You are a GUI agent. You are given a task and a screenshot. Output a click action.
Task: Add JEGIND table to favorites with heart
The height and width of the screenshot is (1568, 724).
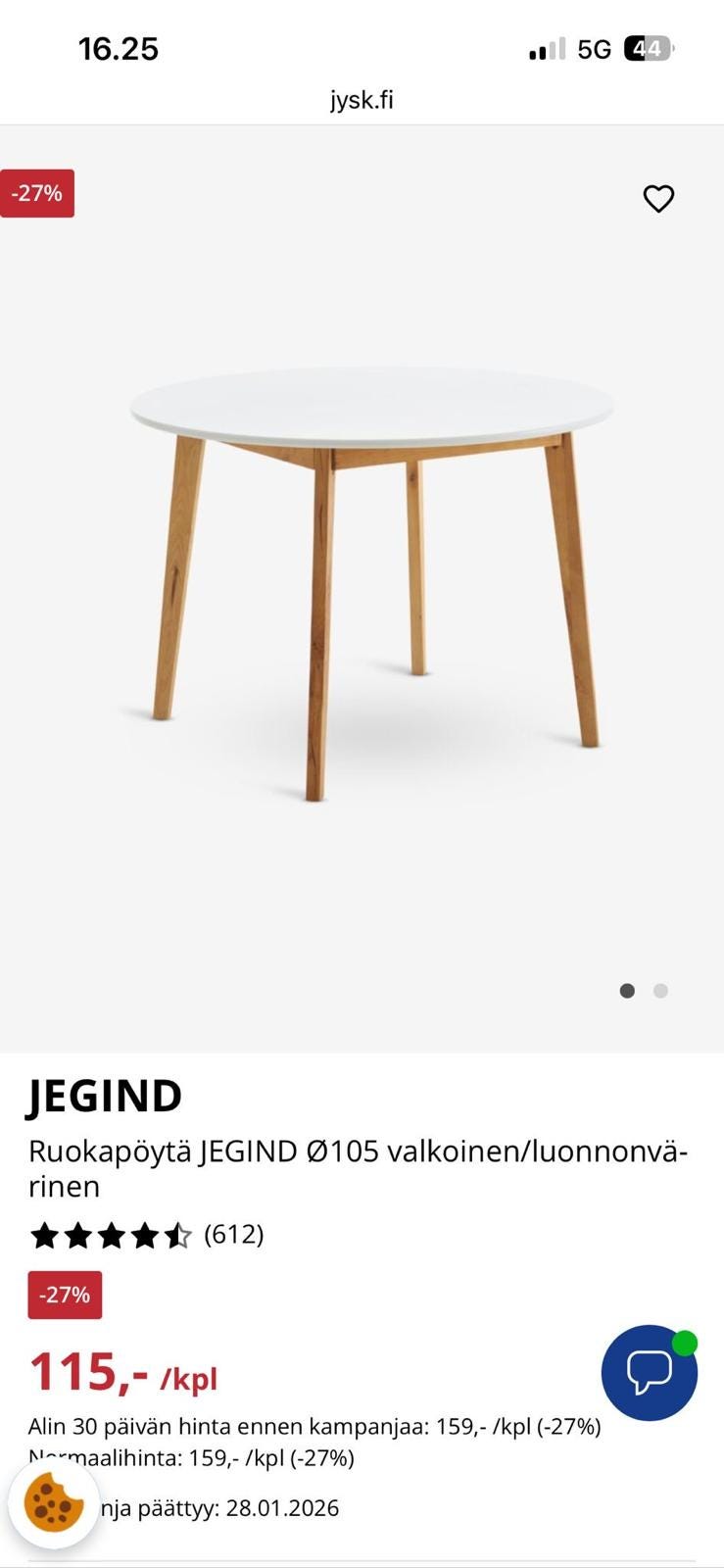[x=658, y=199]
